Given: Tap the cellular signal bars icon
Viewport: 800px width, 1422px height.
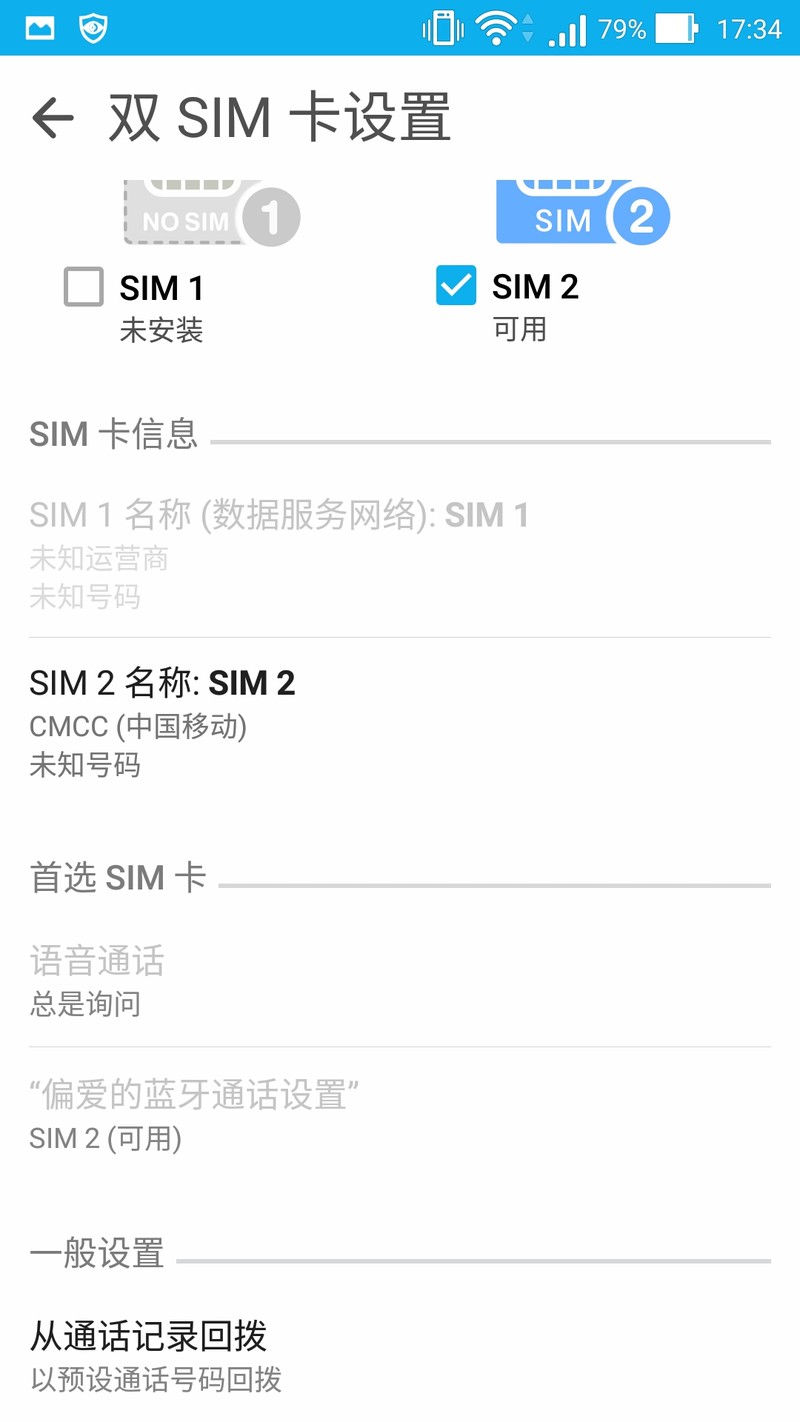Looking at the screenshot, I should (x=566, y=29).
